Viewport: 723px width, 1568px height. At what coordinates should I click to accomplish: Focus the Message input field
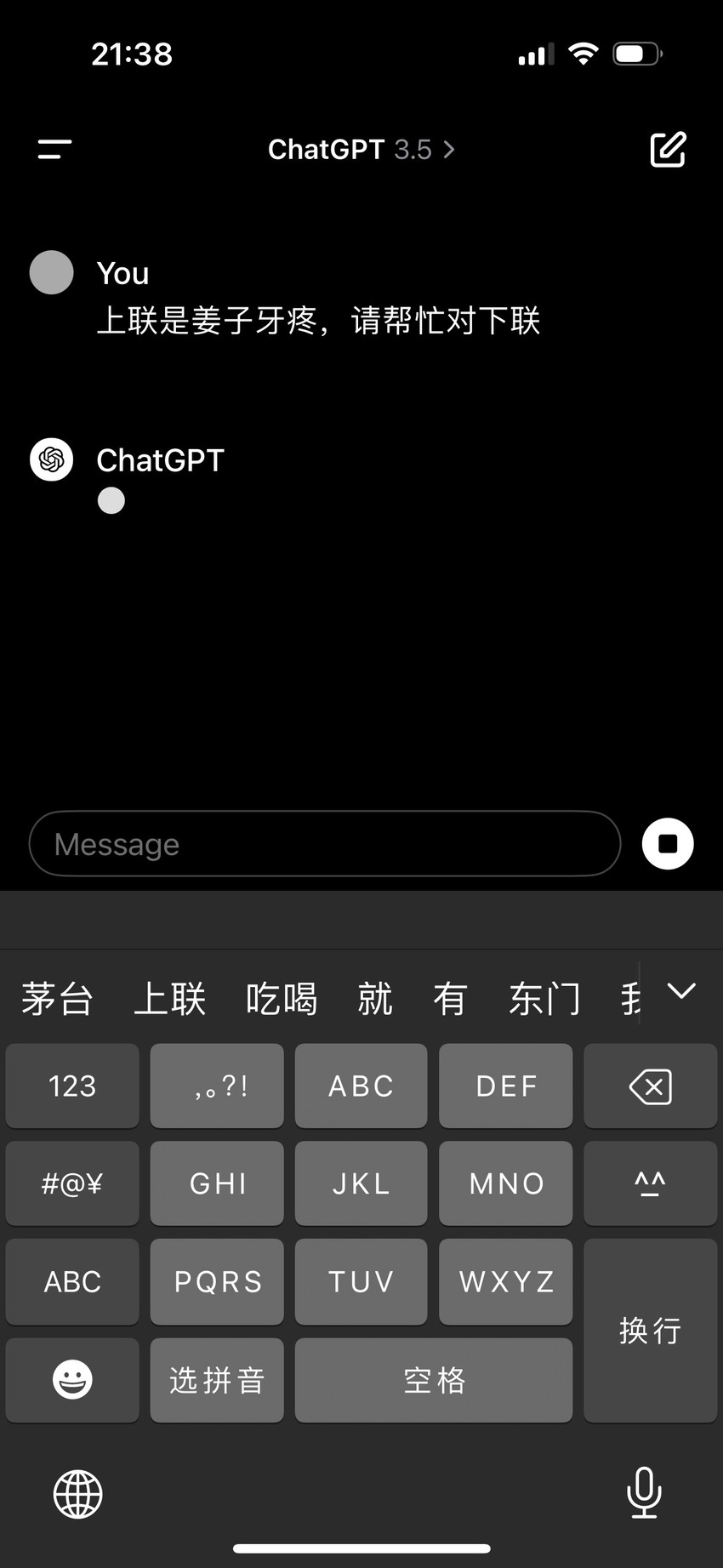point(325,844)
